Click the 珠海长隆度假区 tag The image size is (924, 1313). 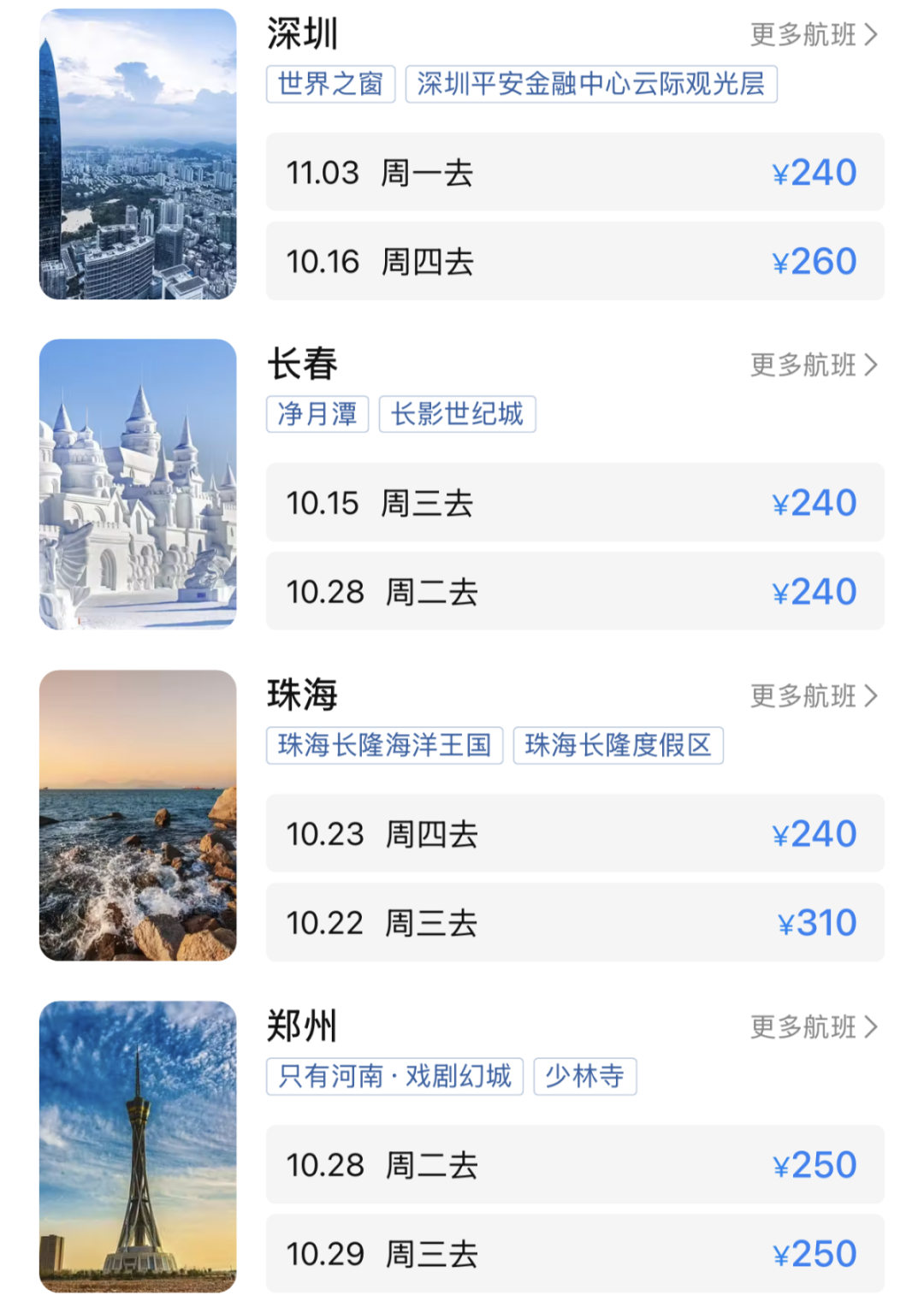coord(617,746)
